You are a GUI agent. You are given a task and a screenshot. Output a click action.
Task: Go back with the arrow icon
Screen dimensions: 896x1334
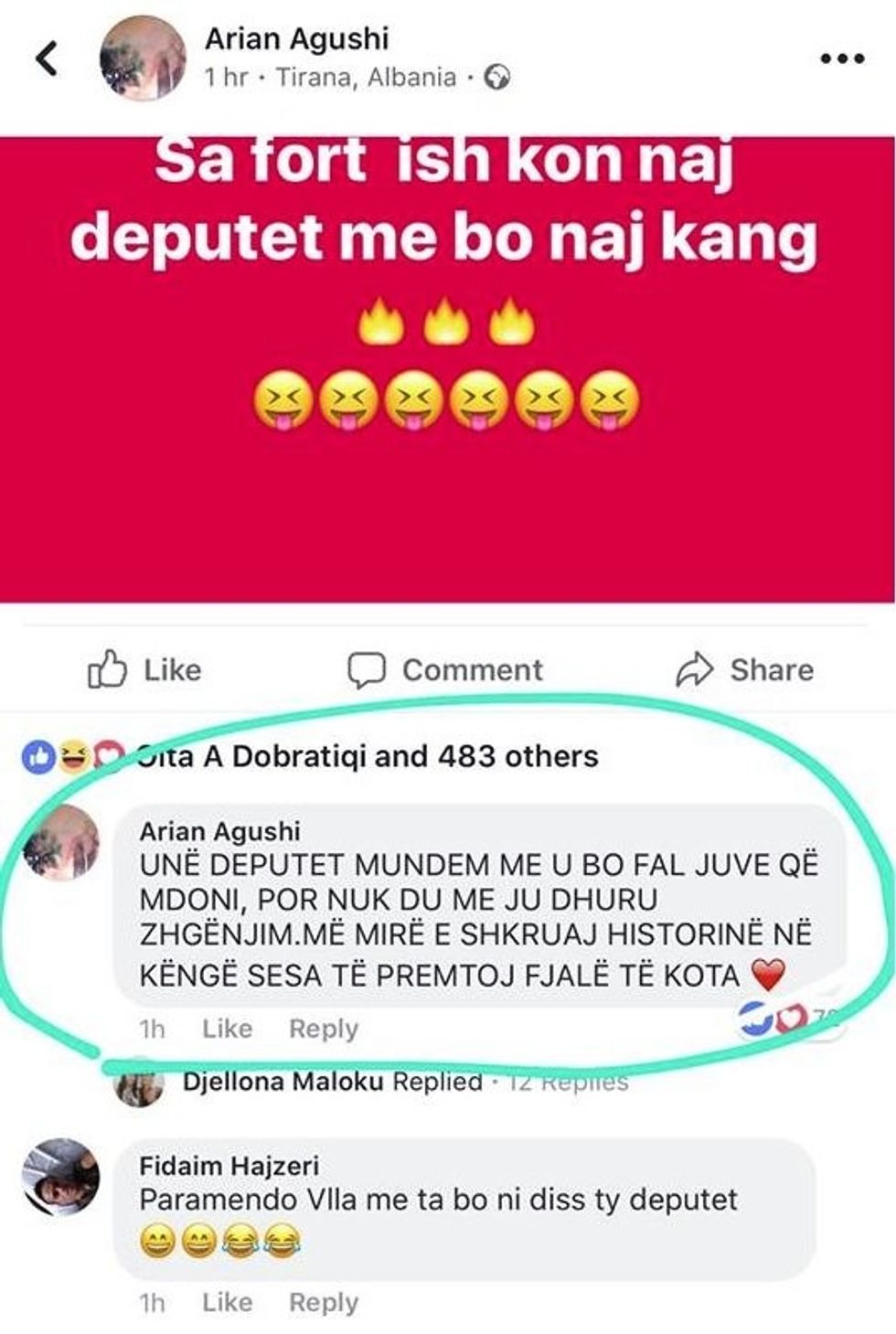coord(48,59)
